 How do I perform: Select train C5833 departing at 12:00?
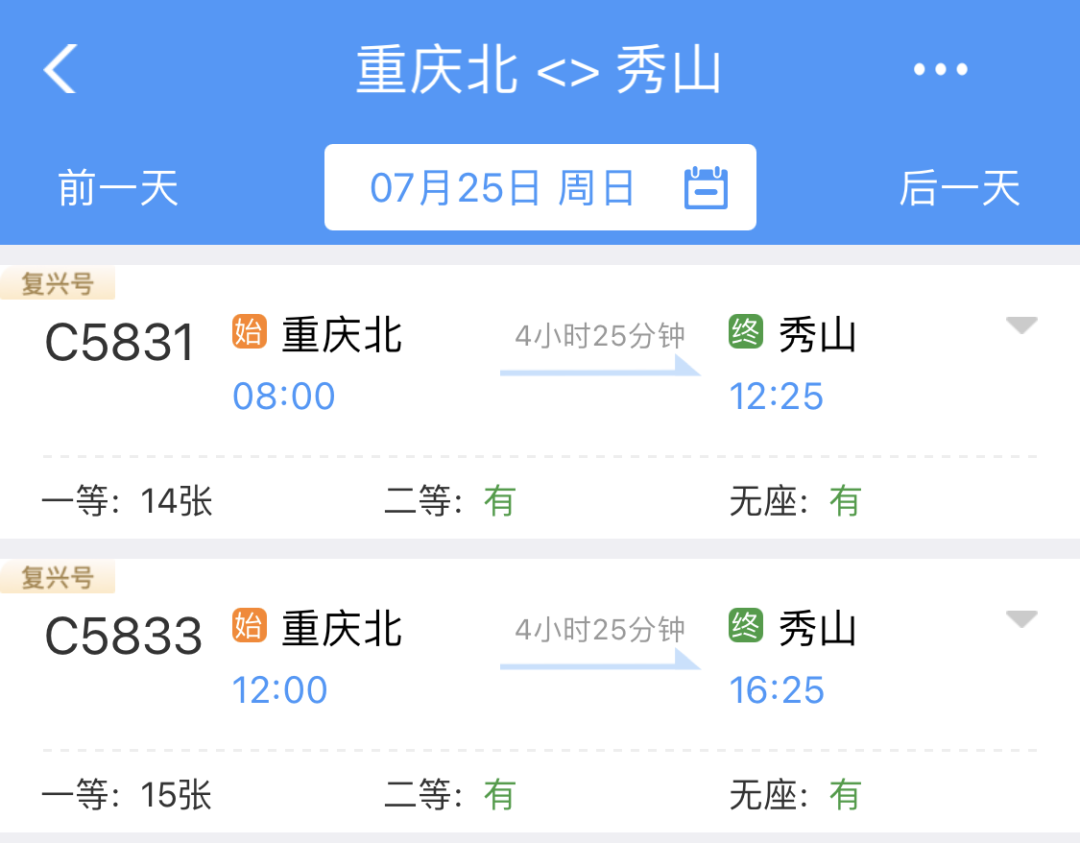coord(124,637)
